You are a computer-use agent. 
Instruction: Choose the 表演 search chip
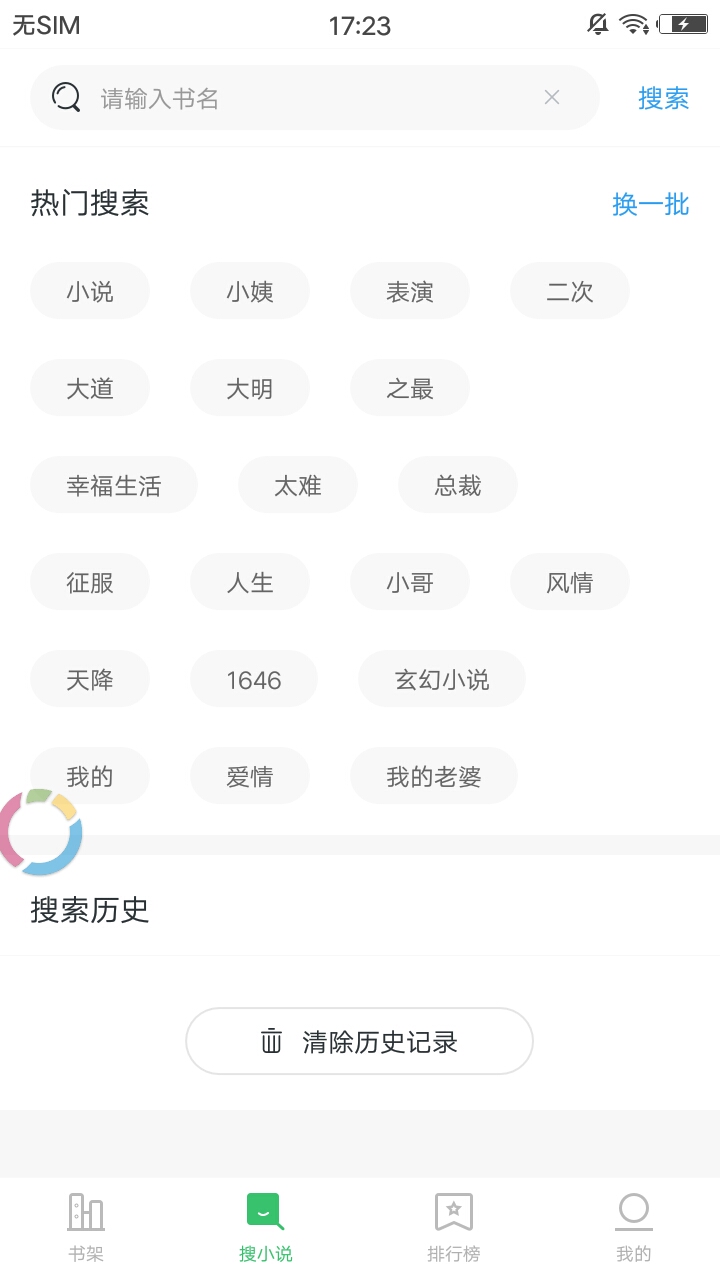click(x=409, y=291)
